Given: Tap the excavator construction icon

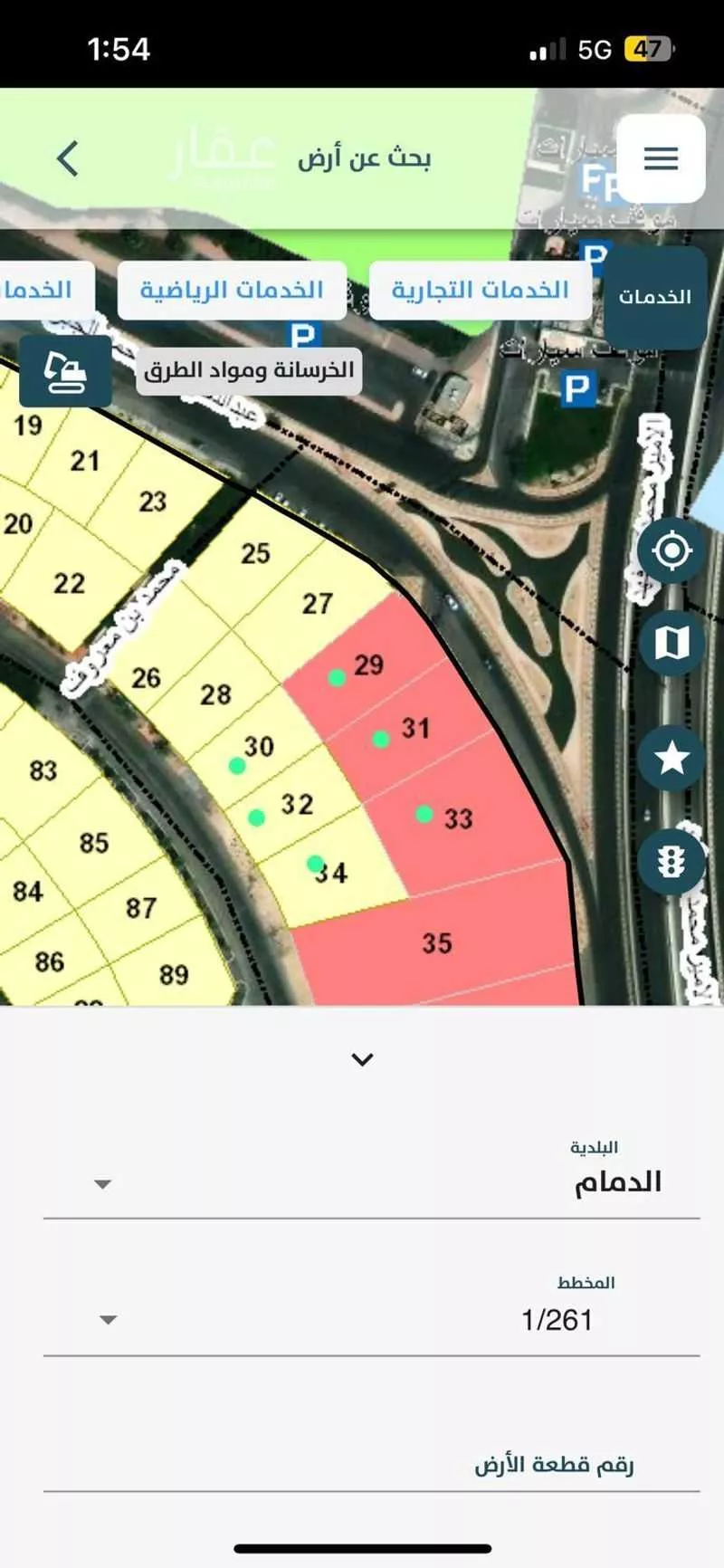Looking at the screenshot, I should [x=66, y=370].
